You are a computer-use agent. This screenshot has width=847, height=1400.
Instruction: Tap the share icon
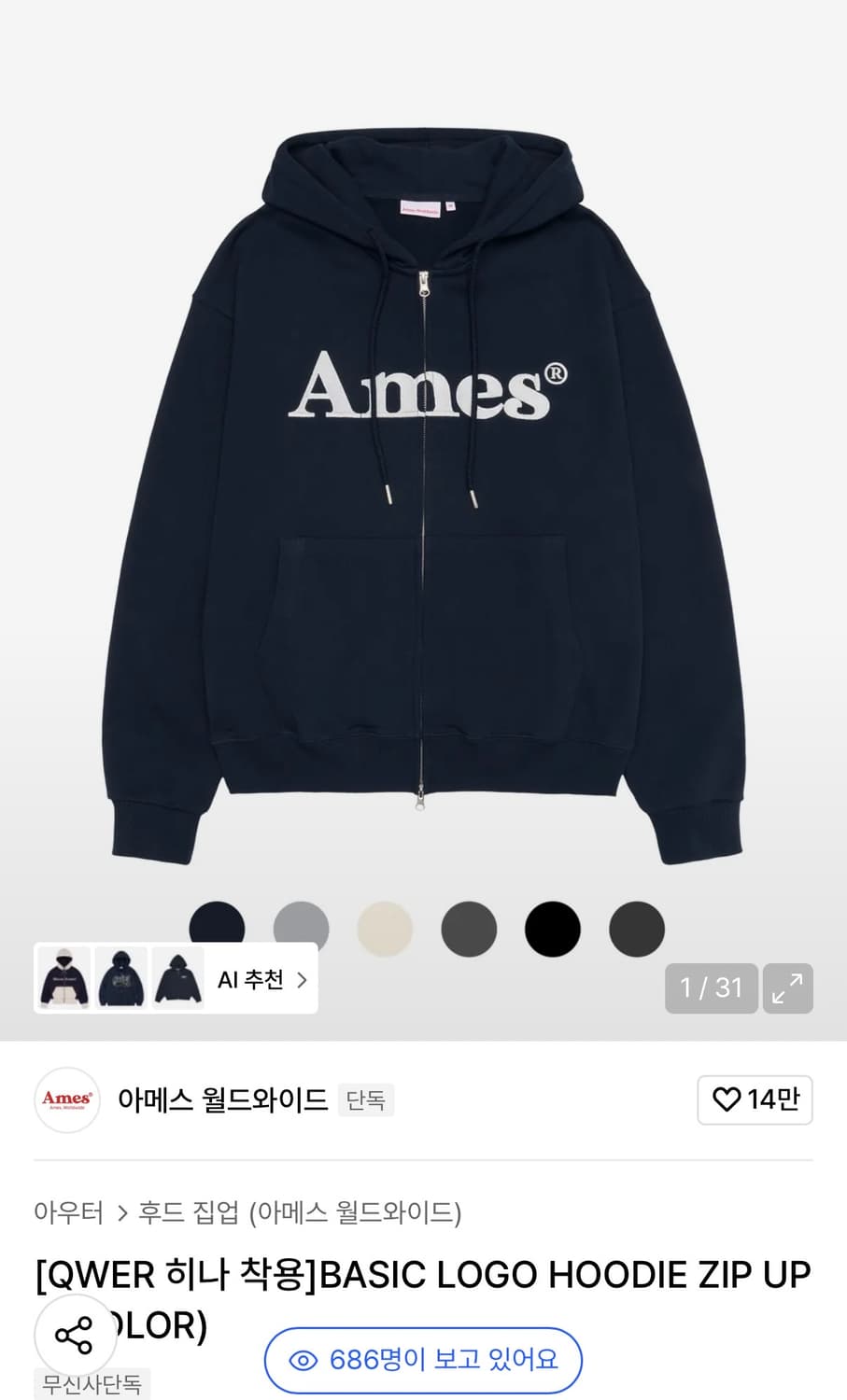pyautogui.click(x=75, y=1336)
